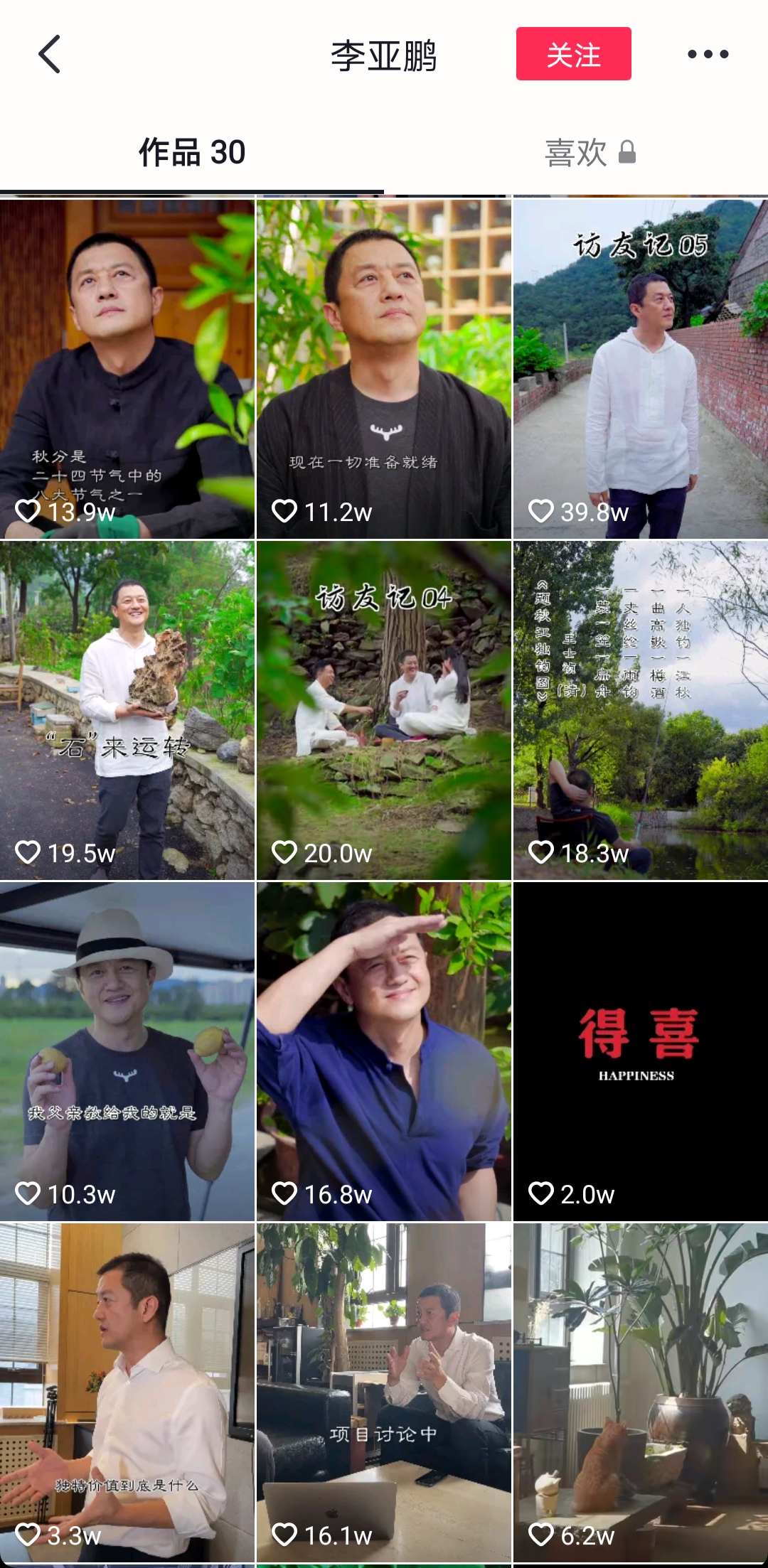Open the fishing poem video with 18.3w likes
The image size is (768, 1568).
click(640, 709)
